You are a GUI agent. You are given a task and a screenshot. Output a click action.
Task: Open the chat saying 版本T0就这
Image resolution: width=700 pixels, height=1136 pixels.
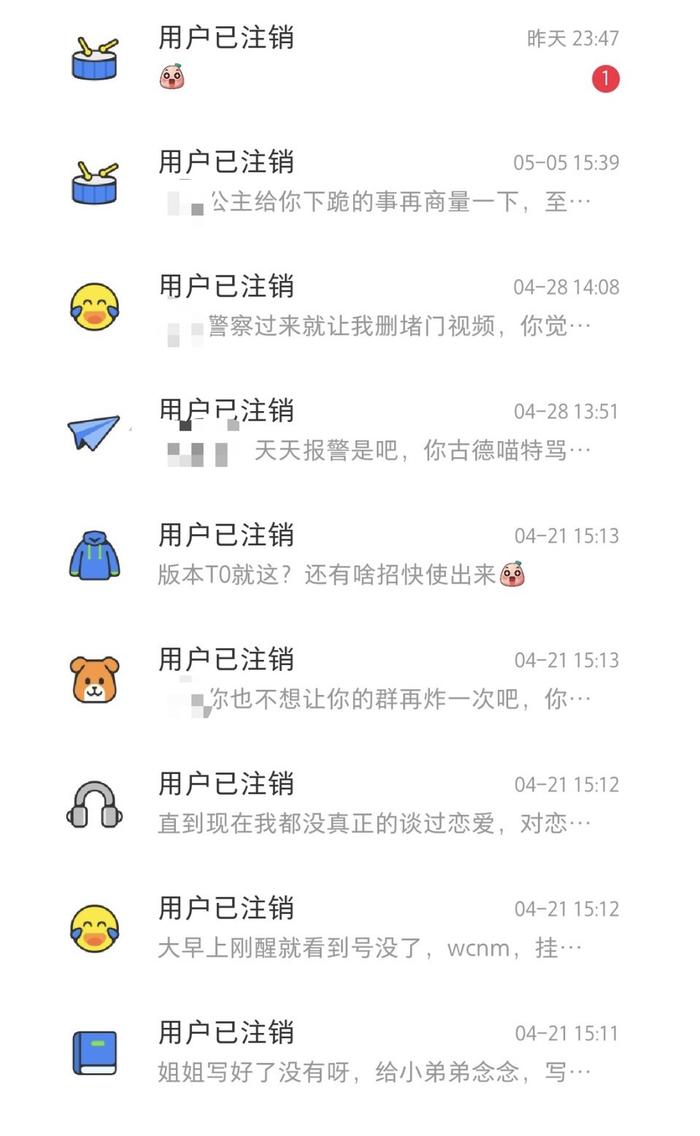(x=350, y=556)
